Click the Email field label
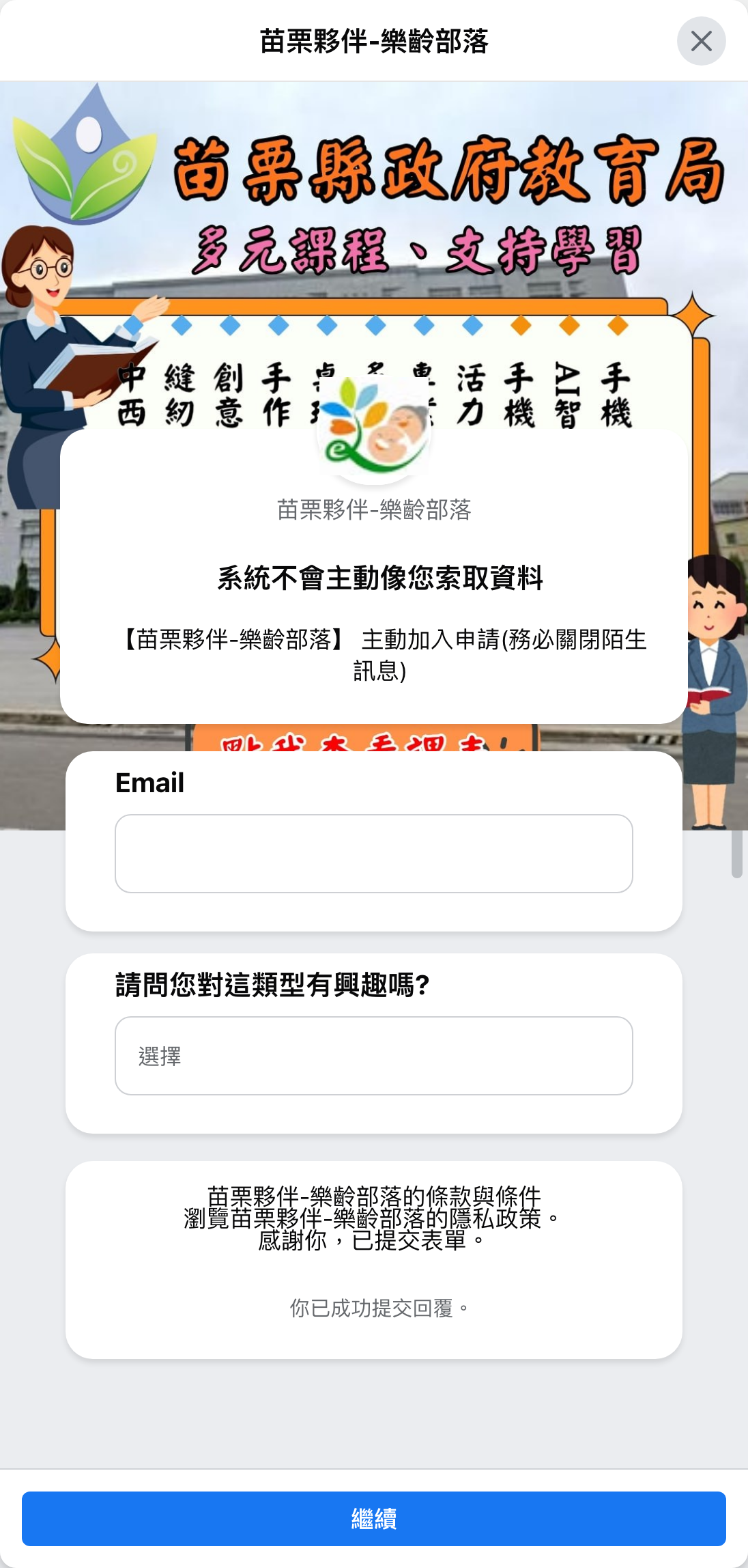 (149, 783)
